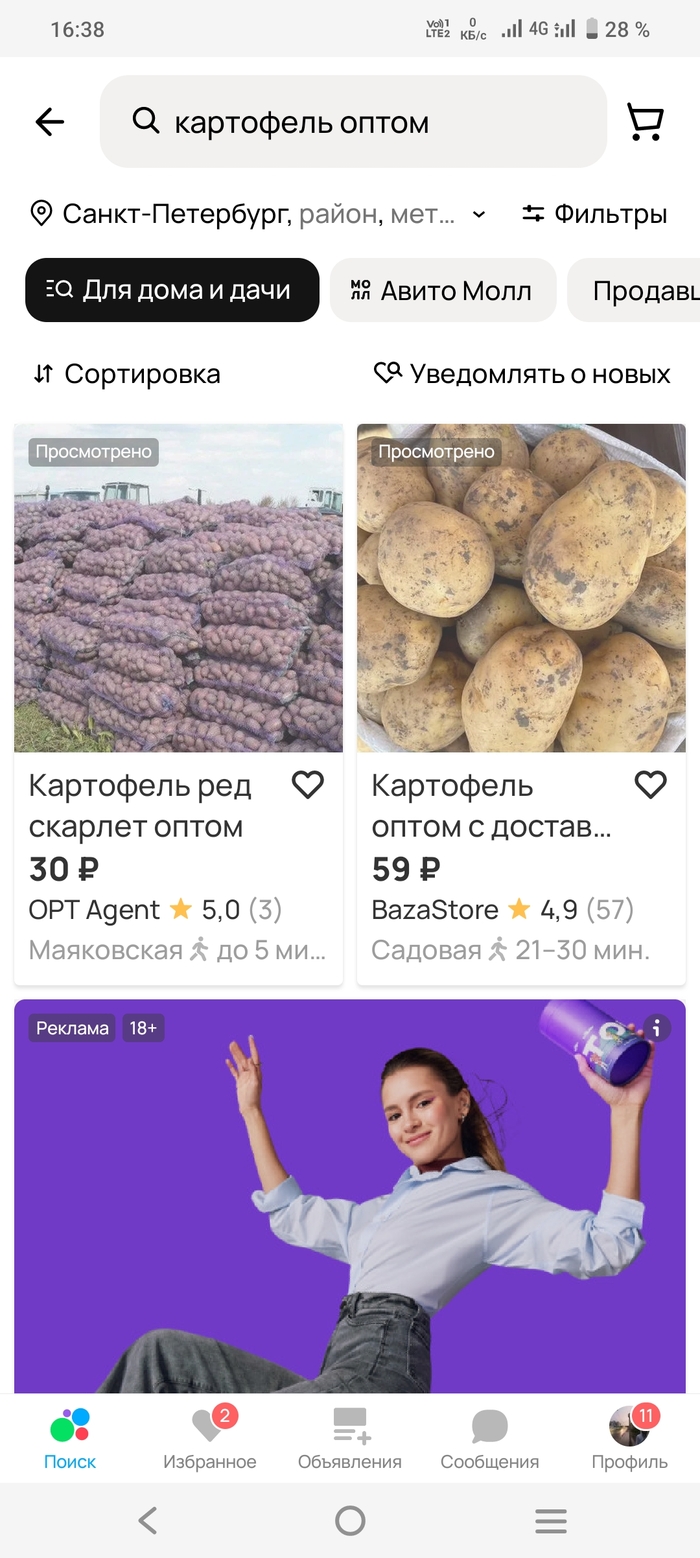The width and height of the screenshot is (700, 1558).
Task: Add «Картофель ред скарлет оптом» to favorites
Action: 307,785
